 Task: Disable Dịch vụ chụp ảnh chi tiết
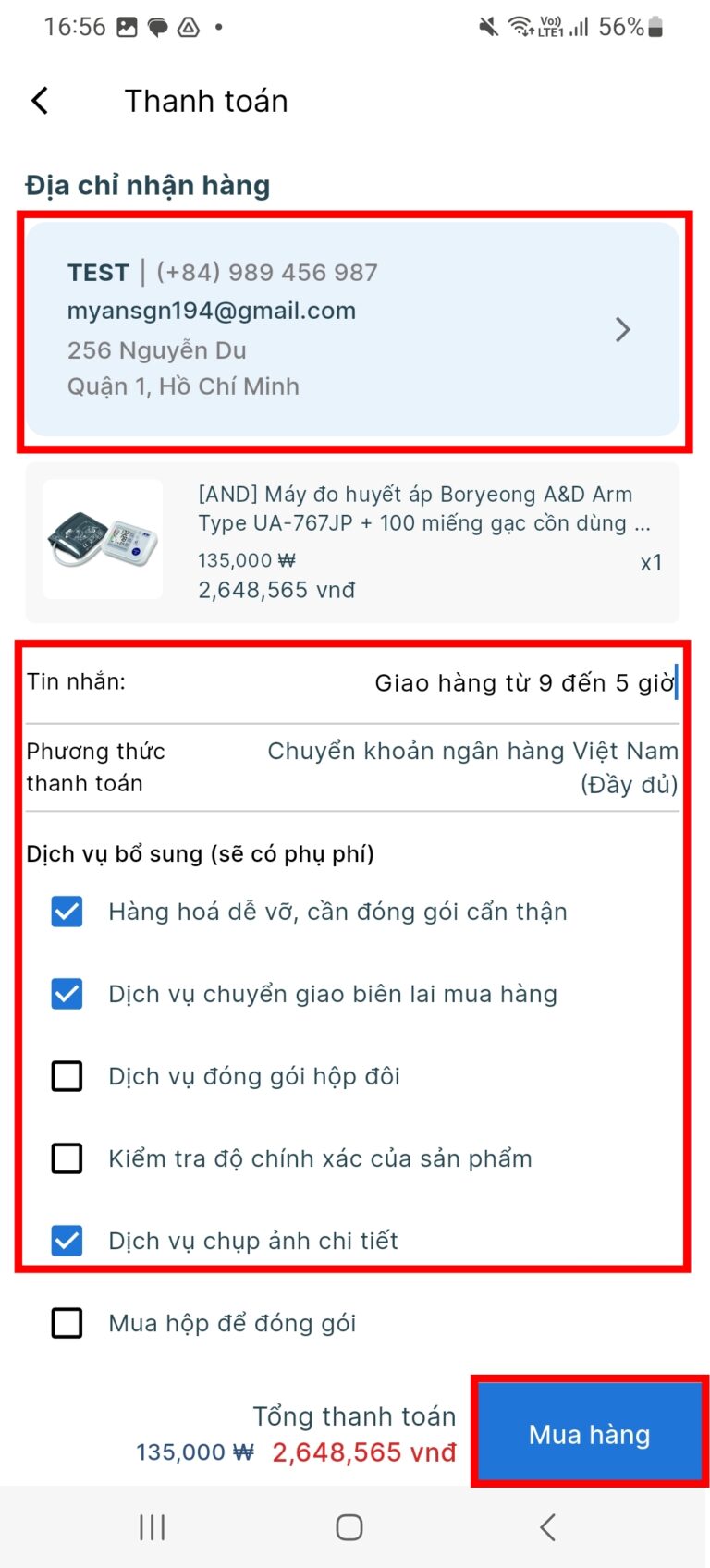pyautogui.click(x=67, y=1241)
